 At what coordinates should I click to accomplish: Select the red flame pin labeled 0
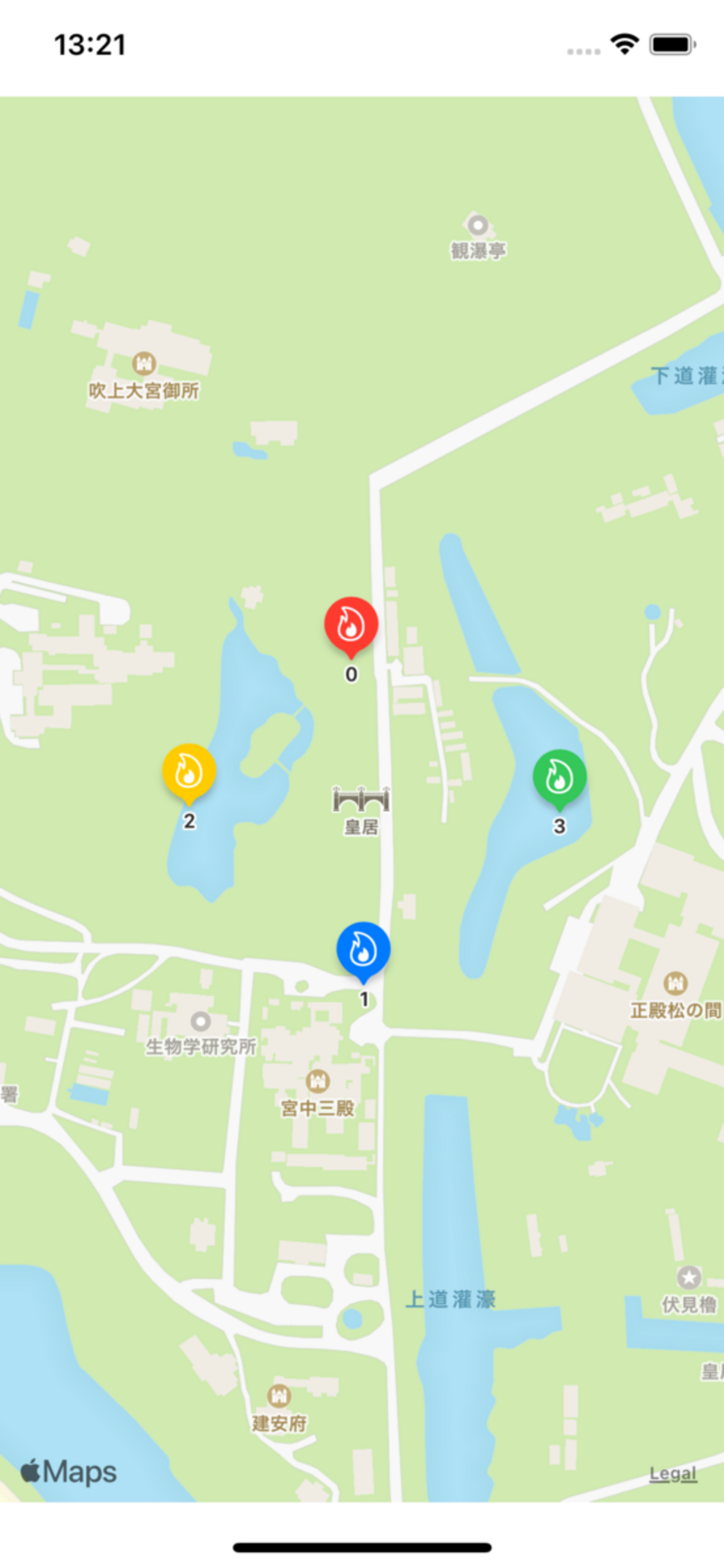tap(351, 625)
